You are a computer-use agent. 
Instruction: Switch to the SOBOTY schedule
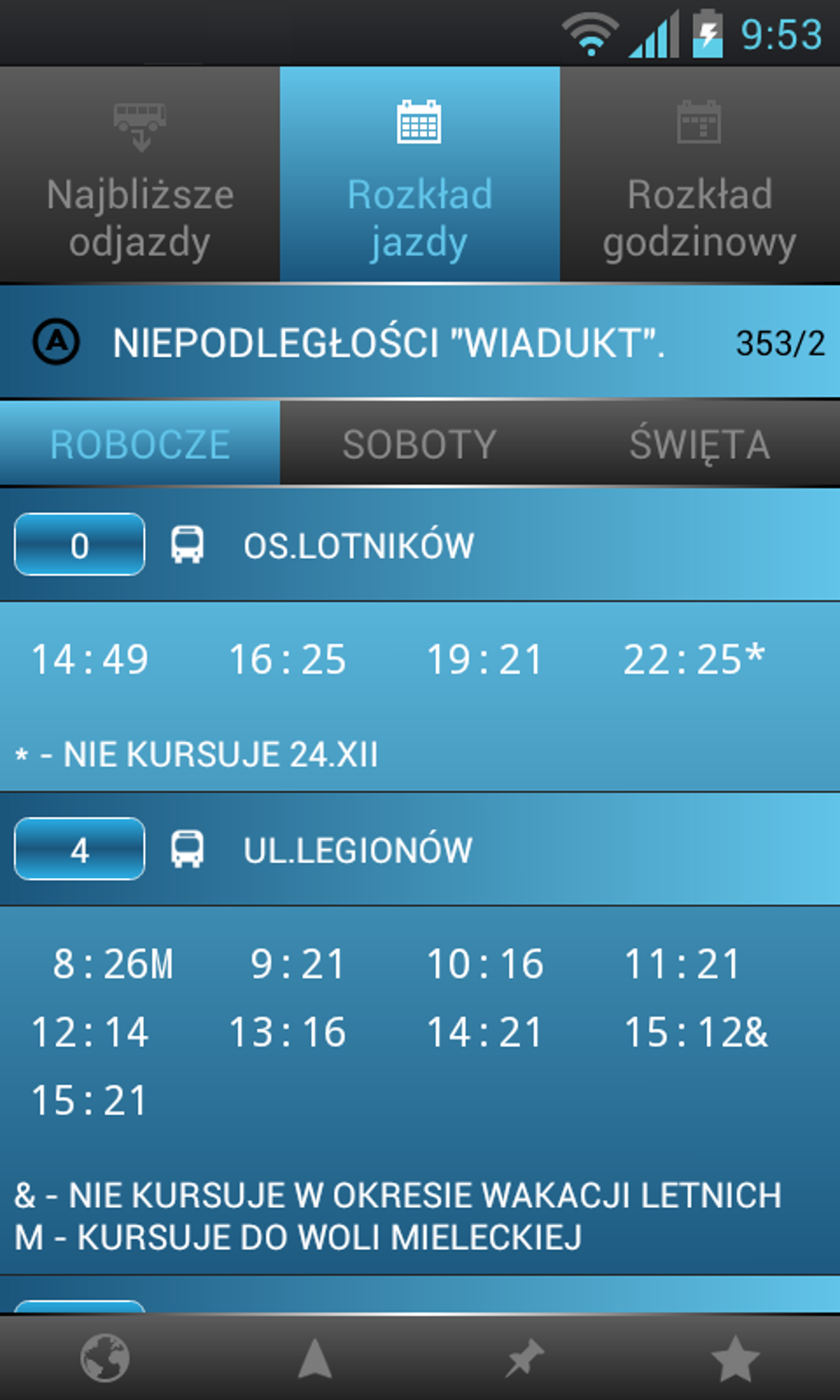point(420,444)
